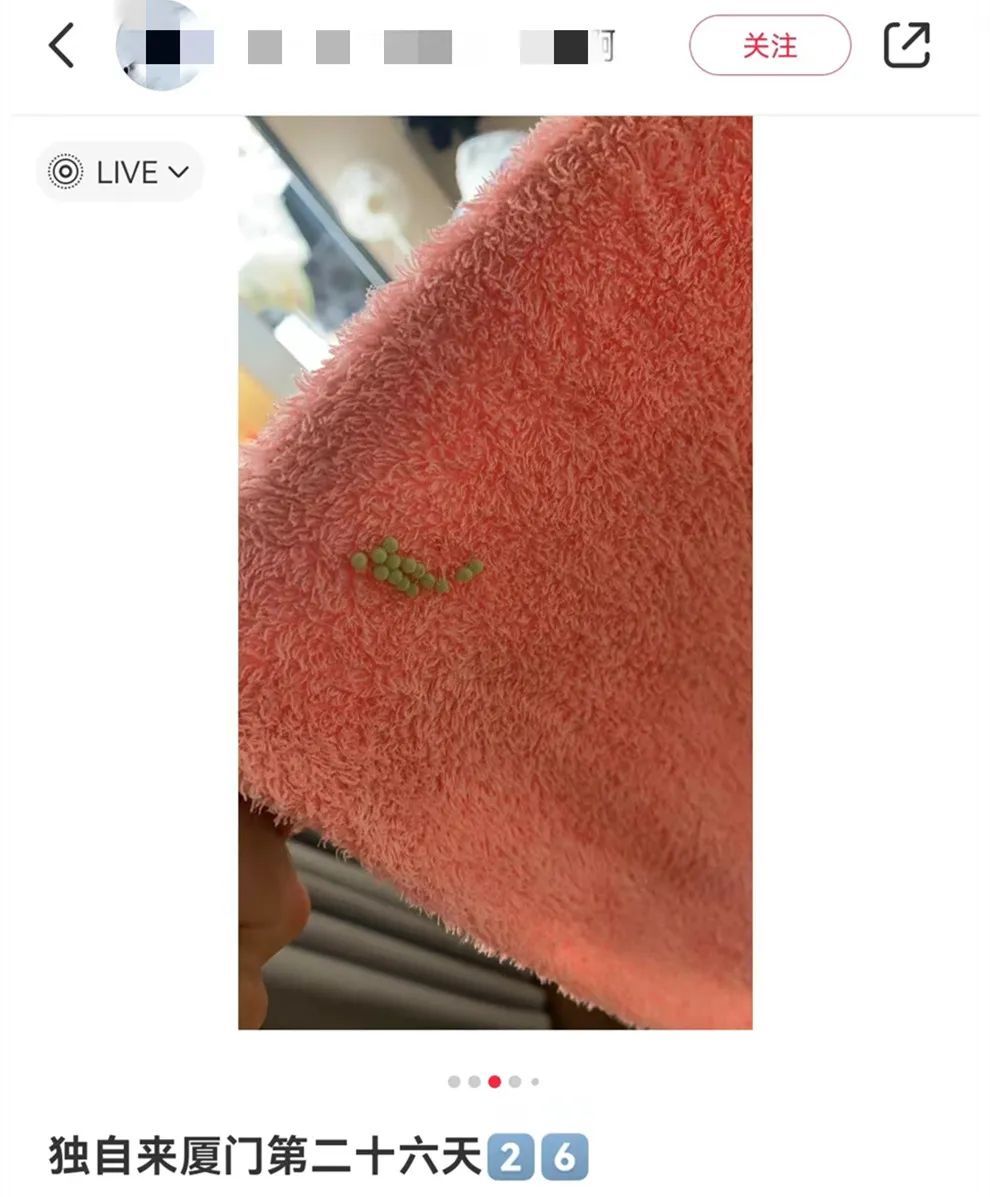Follow the author via the 关注 button

pyautogui.click(x=770, y=45)
